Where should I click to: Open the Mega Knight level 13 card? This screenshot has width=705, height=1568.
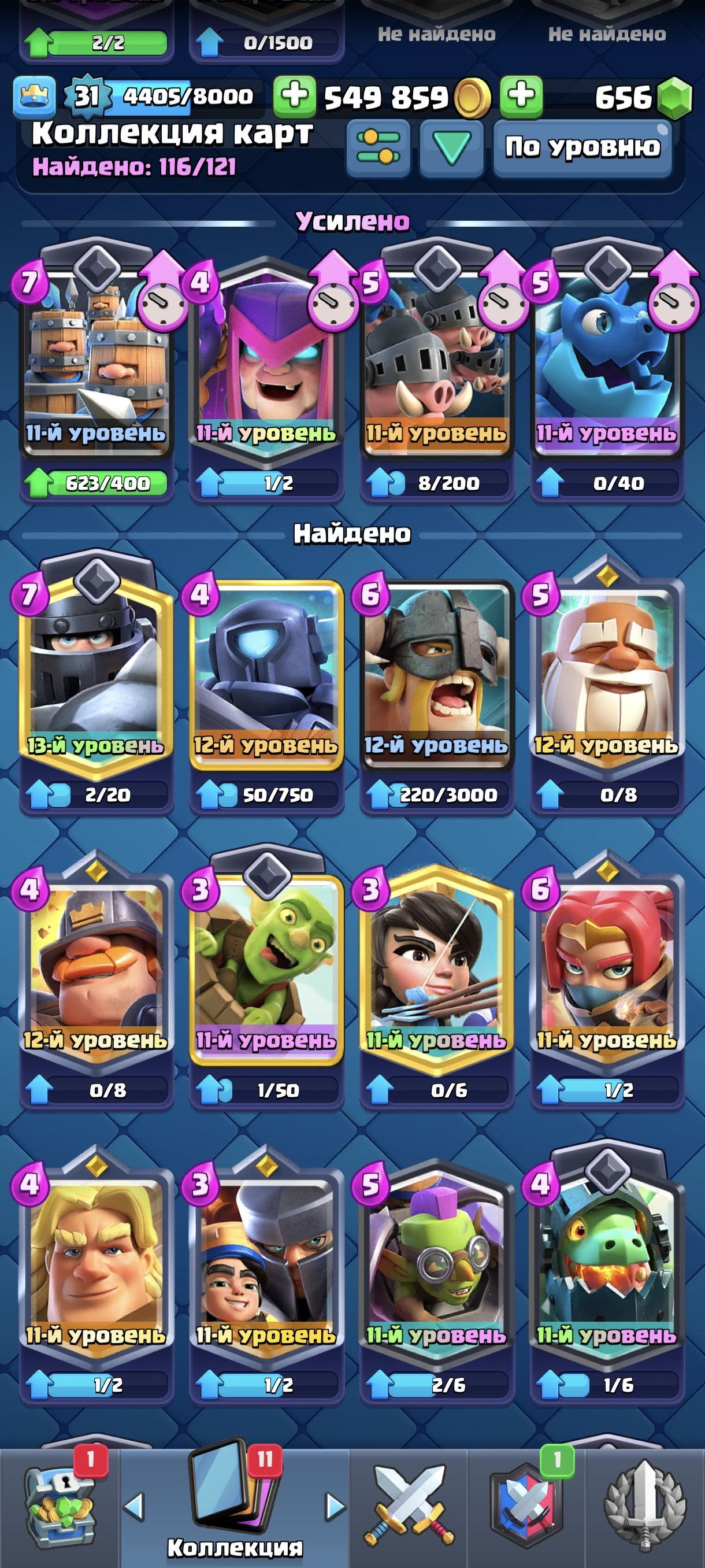coord(96,676)
